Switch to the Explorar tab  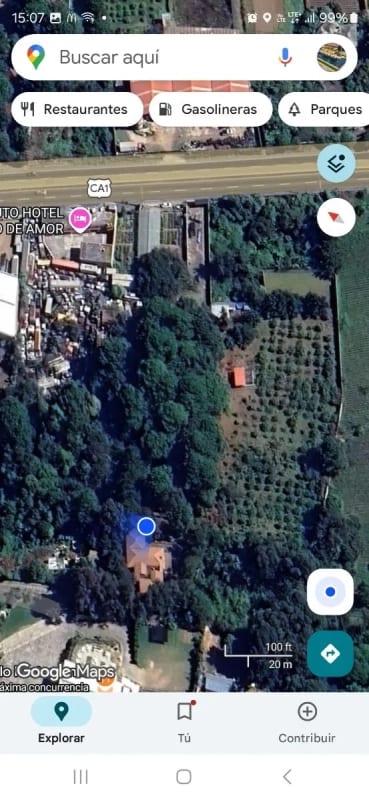click(61, 721)
